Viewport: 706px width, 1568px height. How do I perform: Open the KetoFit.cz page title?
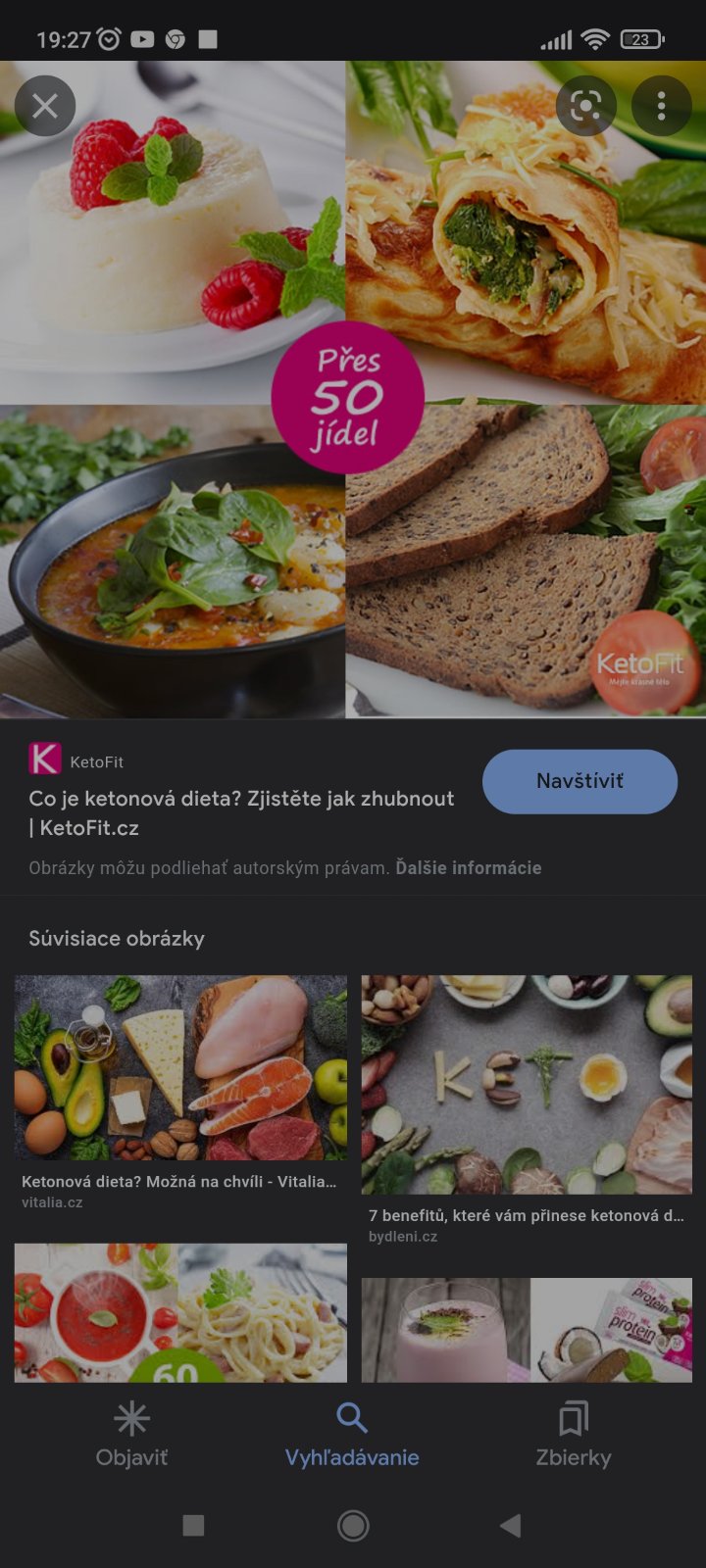tap(241, 812)
